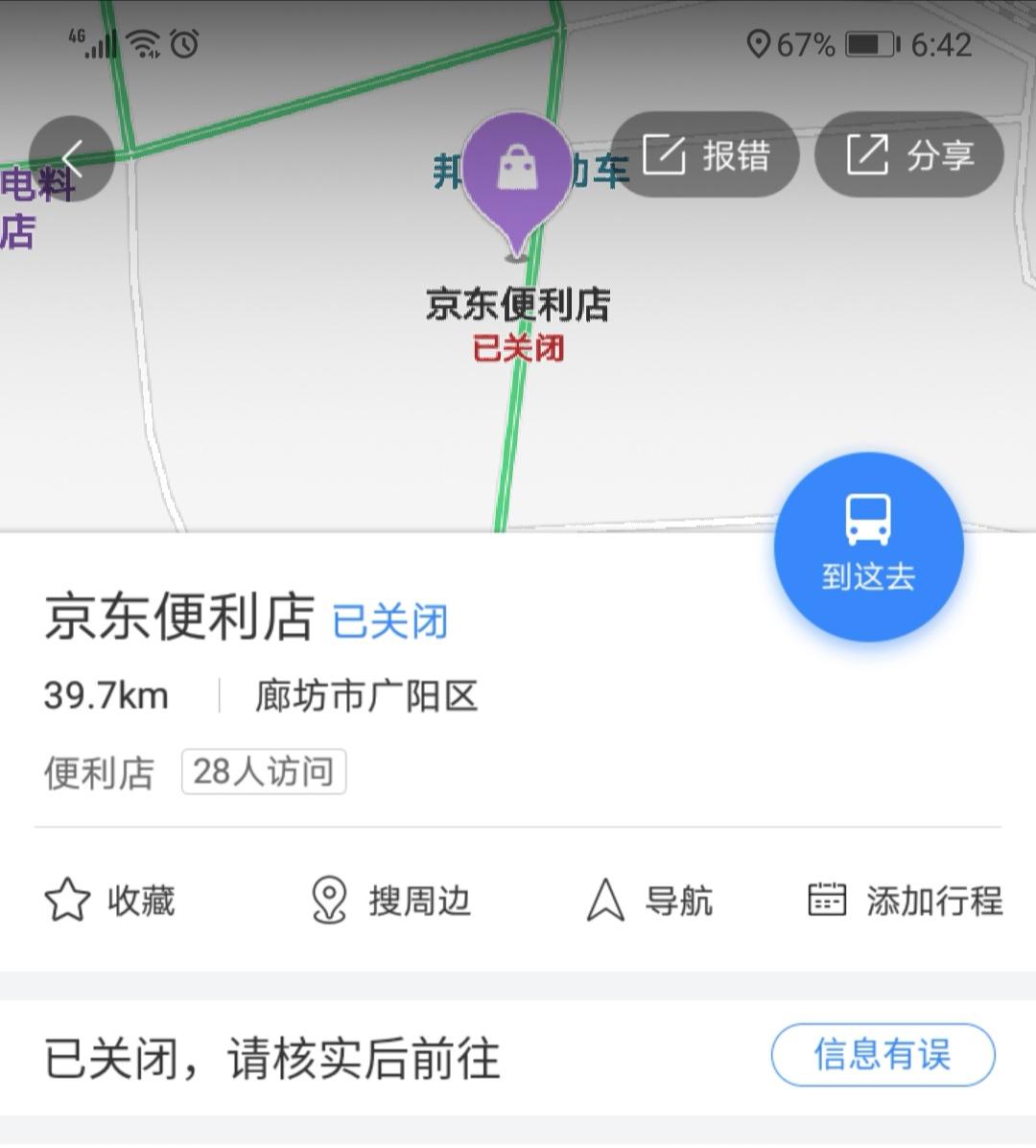
Task: Share this location via 分享
Action: click(x=907, y=154)
